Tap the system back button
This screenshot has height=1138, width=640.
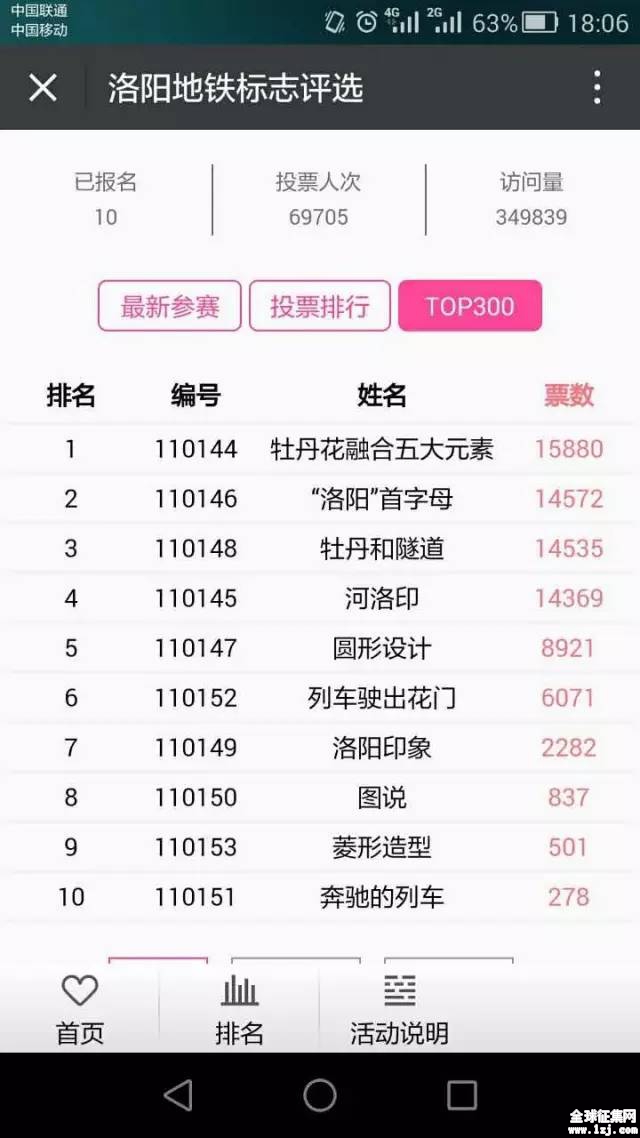coord(178,1094)
